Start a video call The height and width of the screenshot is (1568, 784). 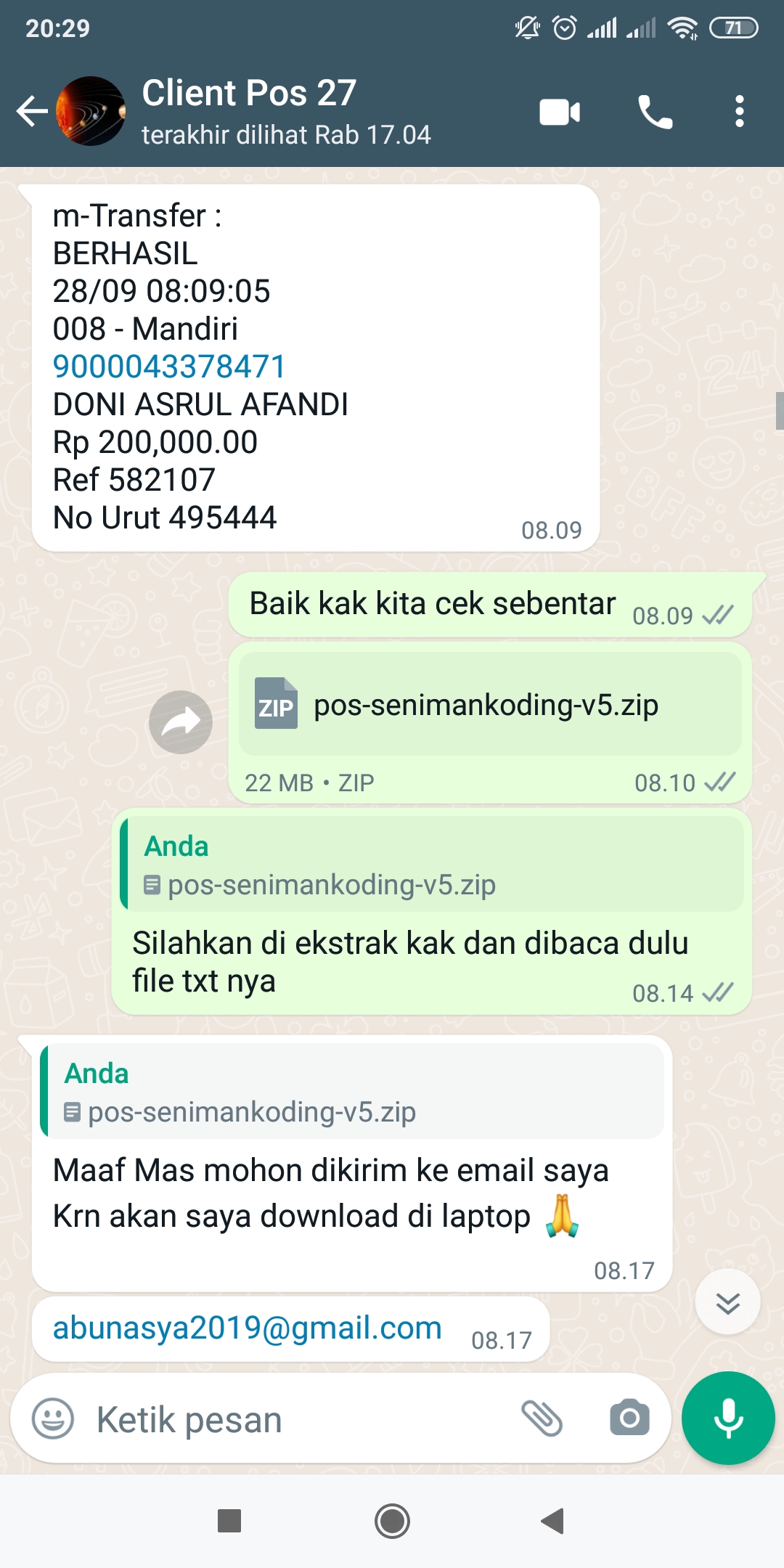560,113
